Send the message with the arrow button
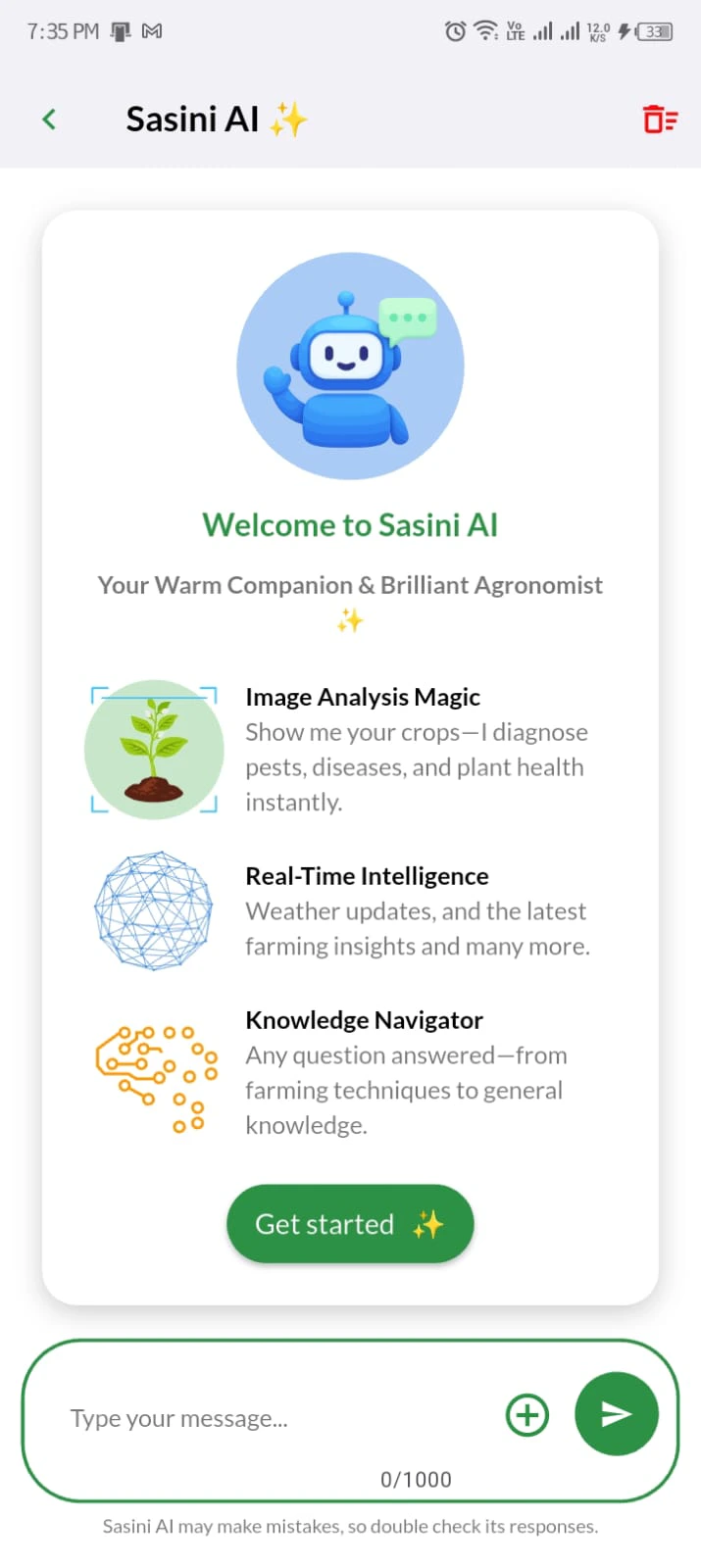701x1568 pixels. coord(616,1414)
